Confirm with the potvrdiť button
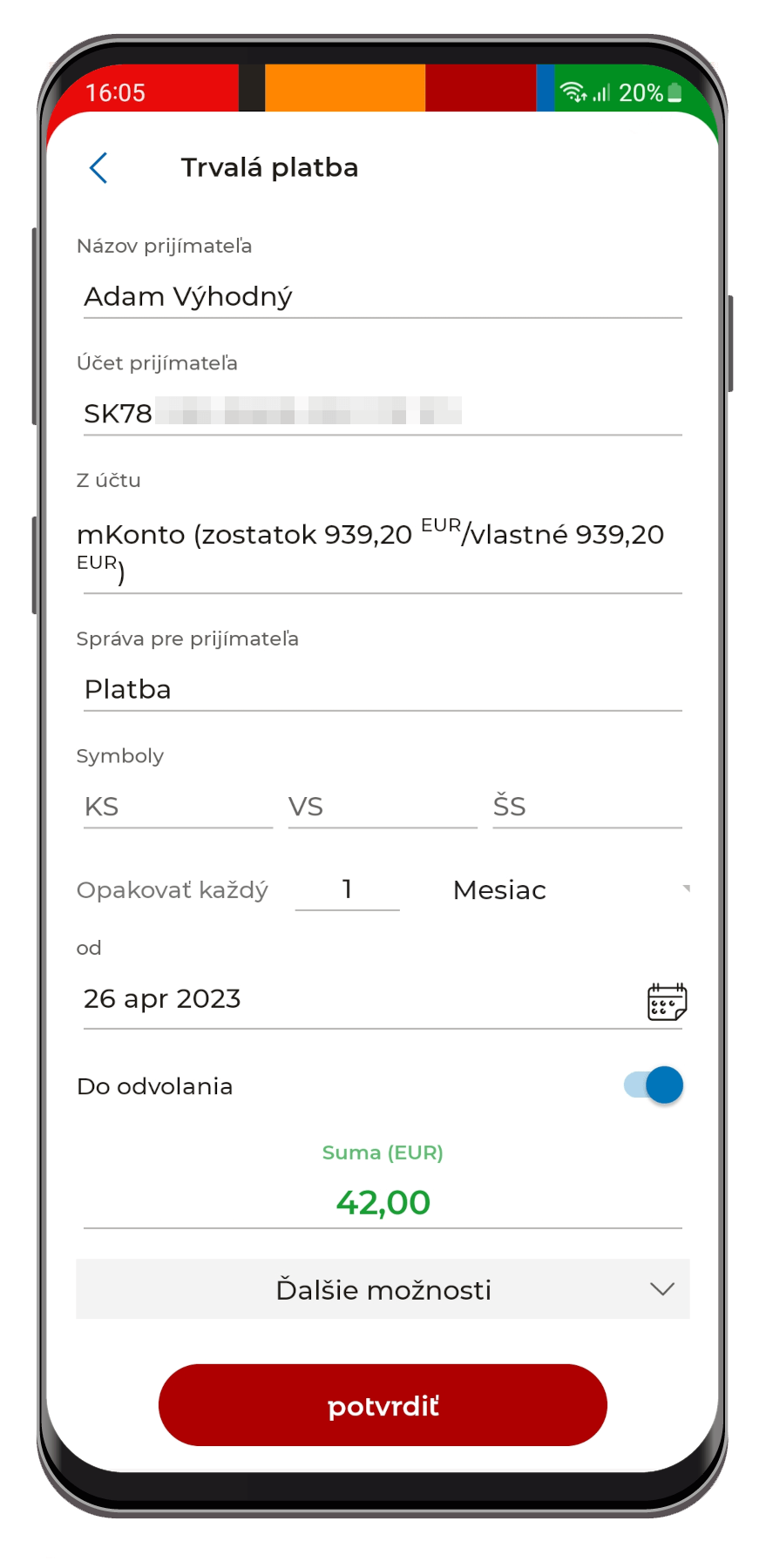The width and height of the screenshot is (766, 1568). coord(383,1405)
